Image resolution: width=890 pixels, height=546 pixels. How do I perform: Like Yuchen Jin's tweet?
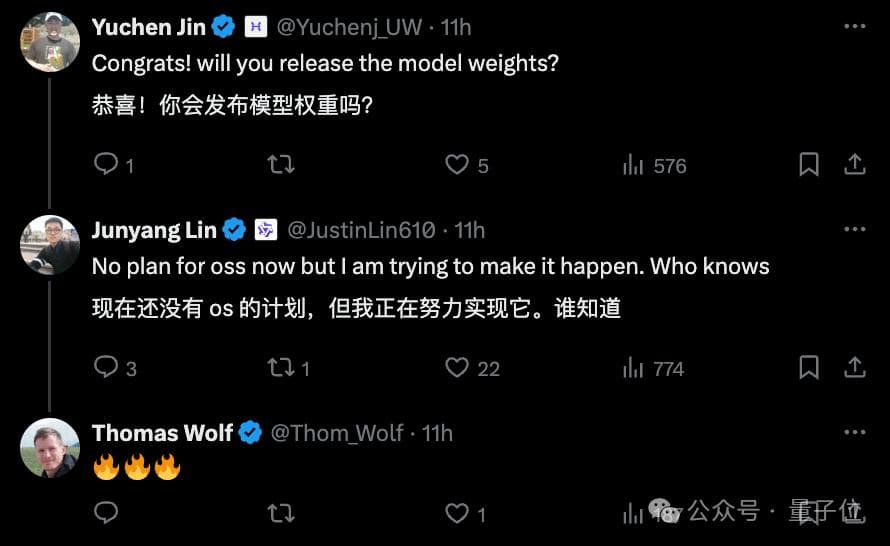pos(457,164)
